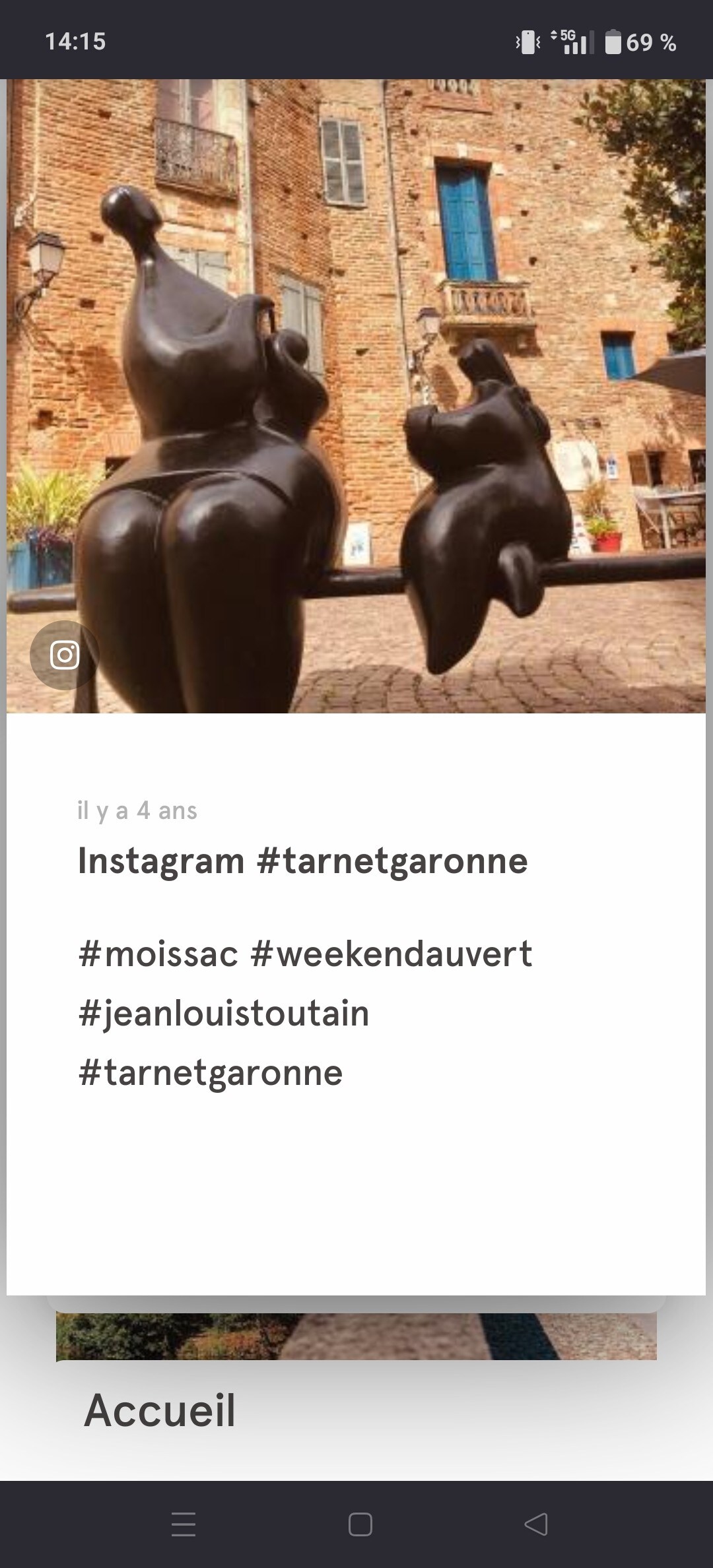Tap the system back button
713x1568 pixels.
click(535, 1524)
